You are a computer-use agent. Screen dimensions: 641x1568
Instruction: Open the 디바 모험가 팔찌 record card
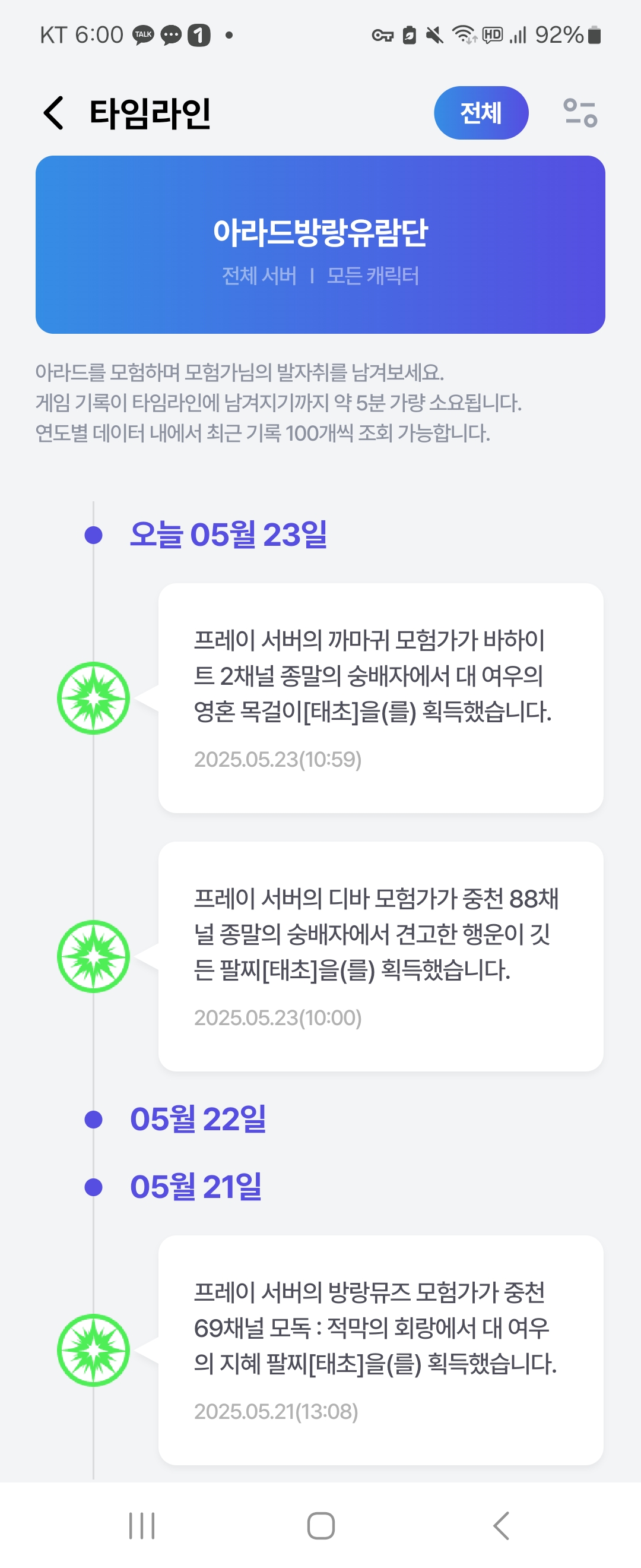(380, 956)
